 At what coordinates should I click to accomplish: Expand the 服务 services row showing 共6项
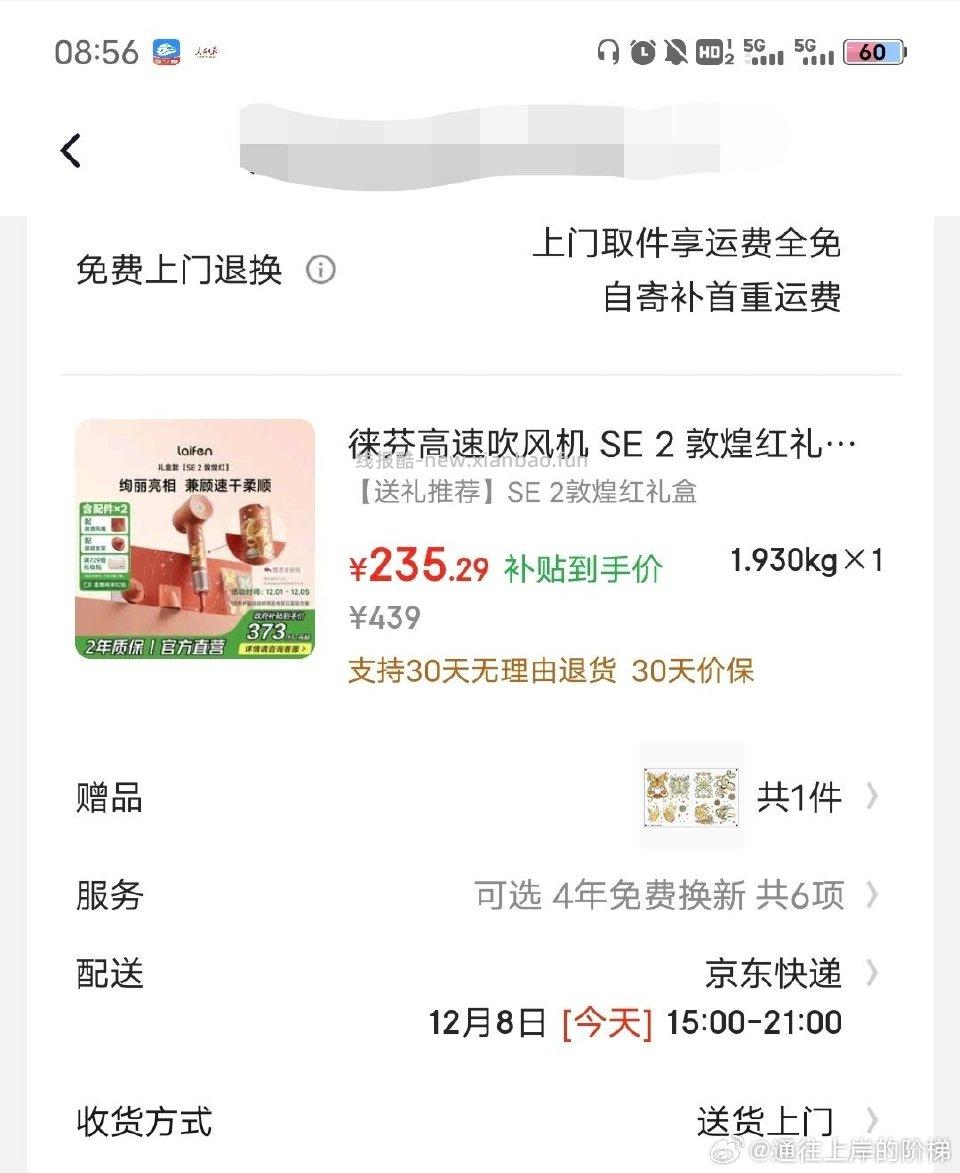point(873,897)
